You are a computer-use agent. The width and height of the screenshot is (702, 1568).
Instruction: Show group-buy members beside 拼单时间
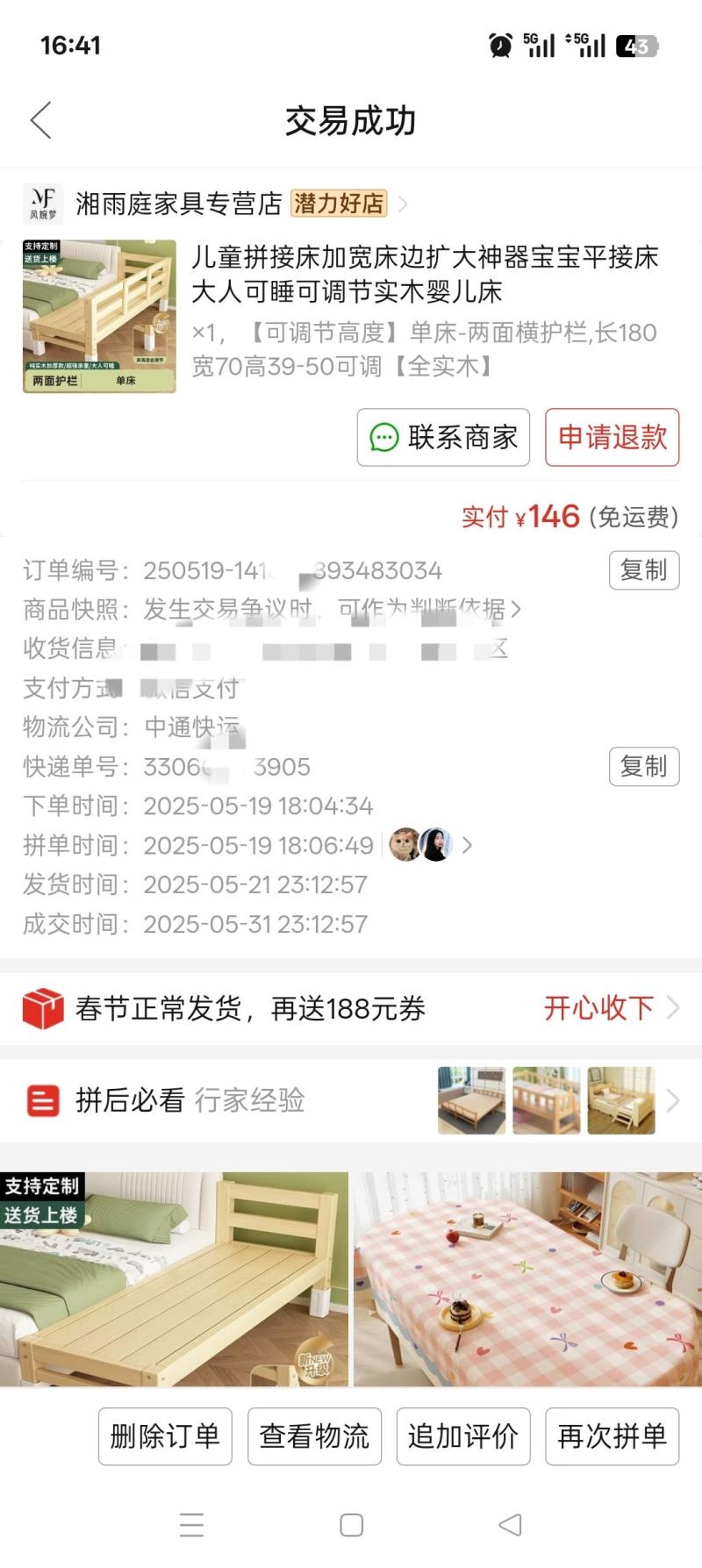pyautogui.click(x=430, y=845)
